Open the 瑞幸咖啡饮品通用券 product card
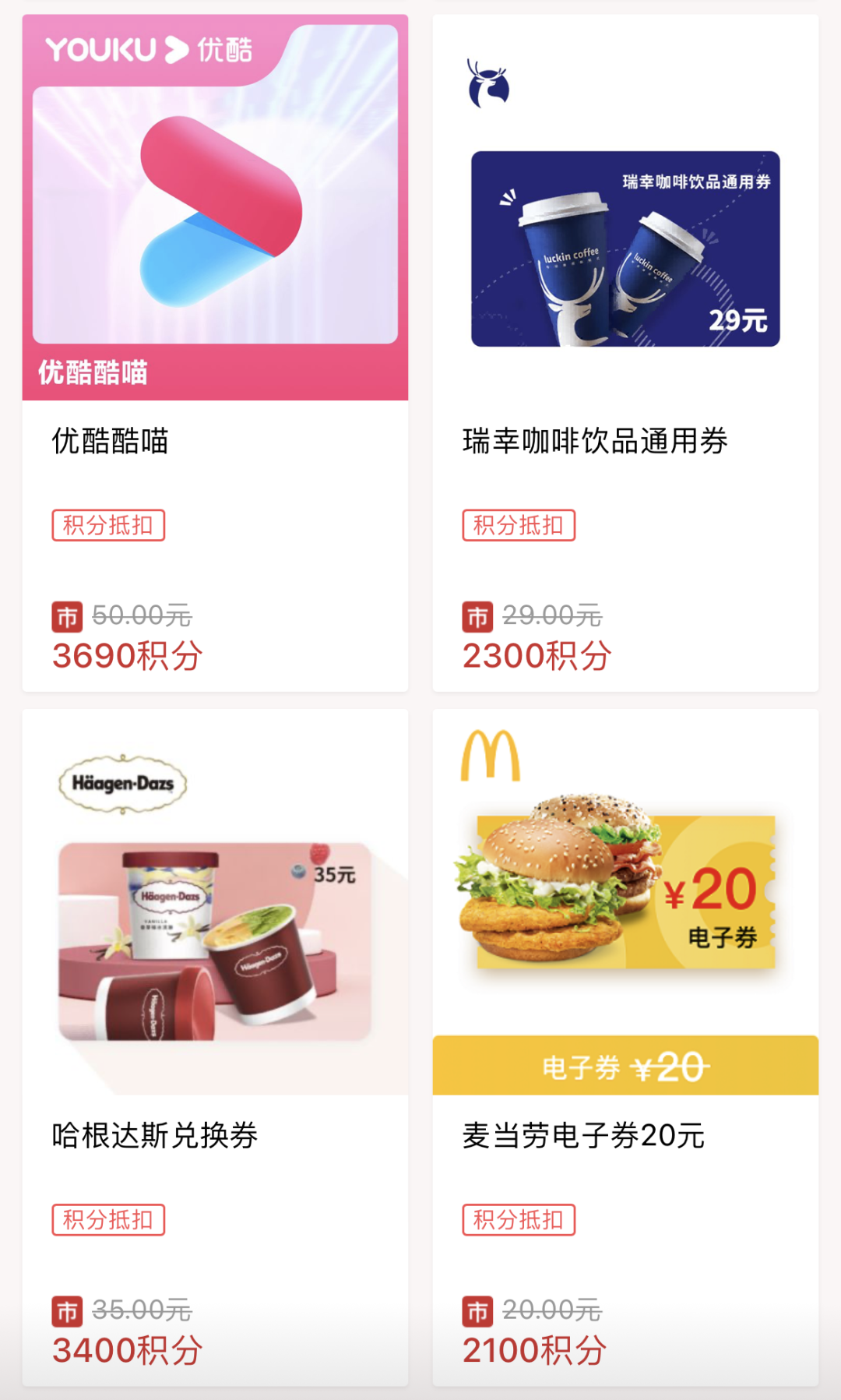Viewport: 841px width, 1400px height. [625, 352]
